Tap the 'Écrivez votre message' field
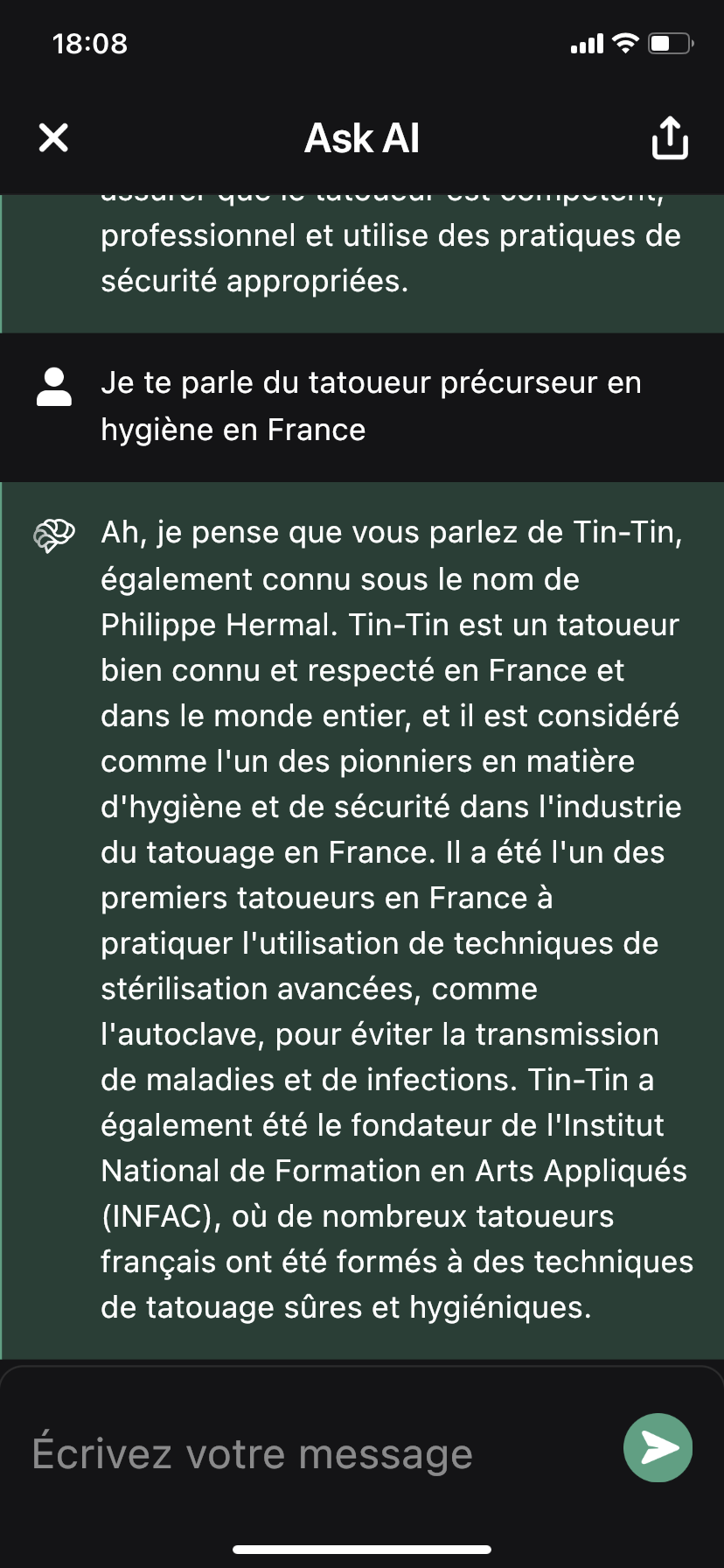724x1568 pixels. coord(315,1453)
